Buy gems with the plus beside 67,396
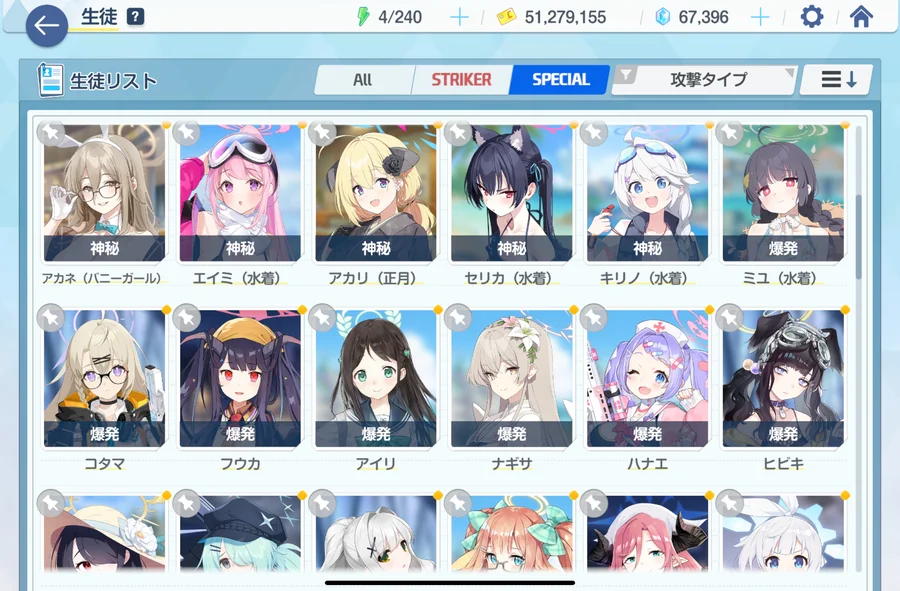The width and height of the screenshot is (900, 591). [760, 17]
